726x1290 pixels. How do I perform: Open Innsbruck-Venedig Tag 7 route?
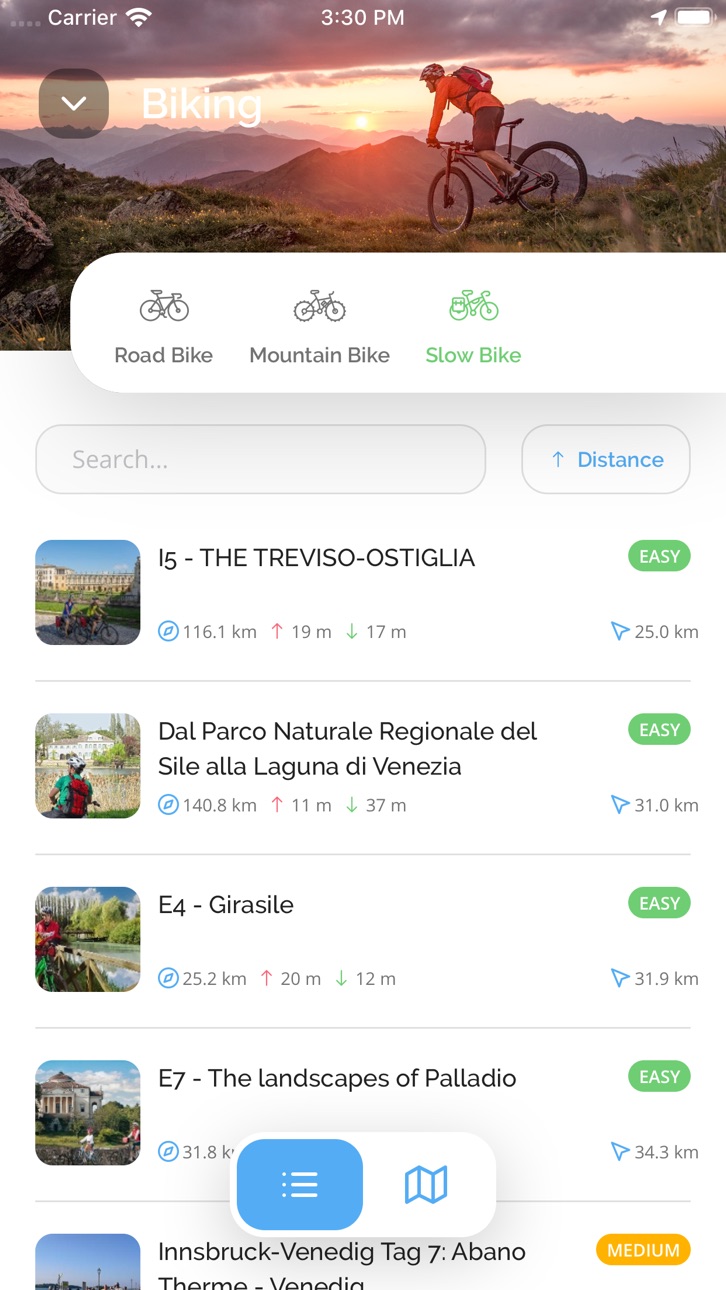click(x=363, y=1260)
